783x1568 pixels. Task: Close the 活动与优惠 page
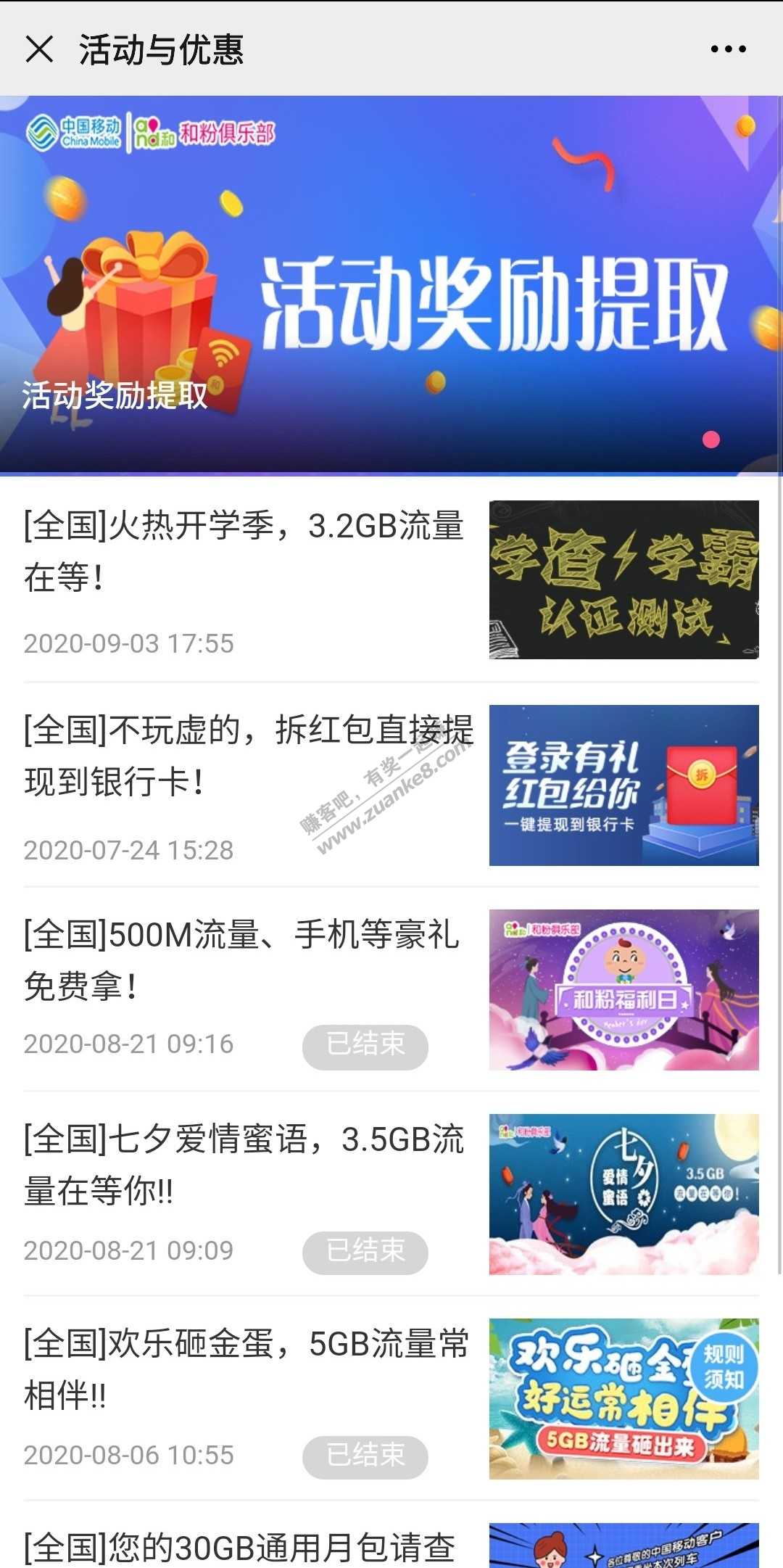(39, 49)
